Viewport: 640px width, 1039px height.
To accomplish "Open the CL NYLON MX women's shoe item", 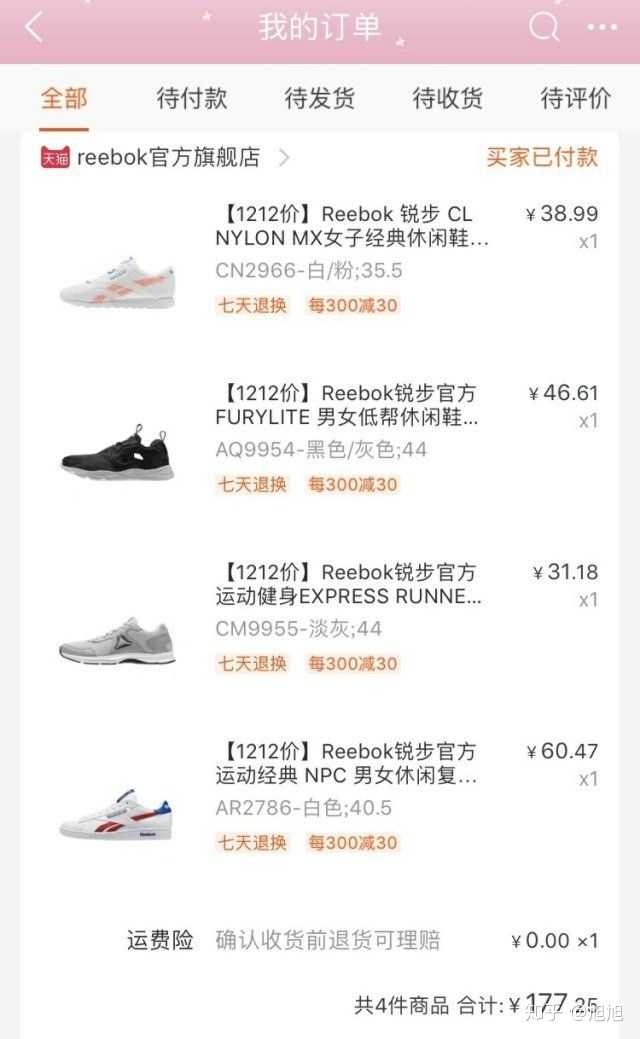I will (352, 227).
